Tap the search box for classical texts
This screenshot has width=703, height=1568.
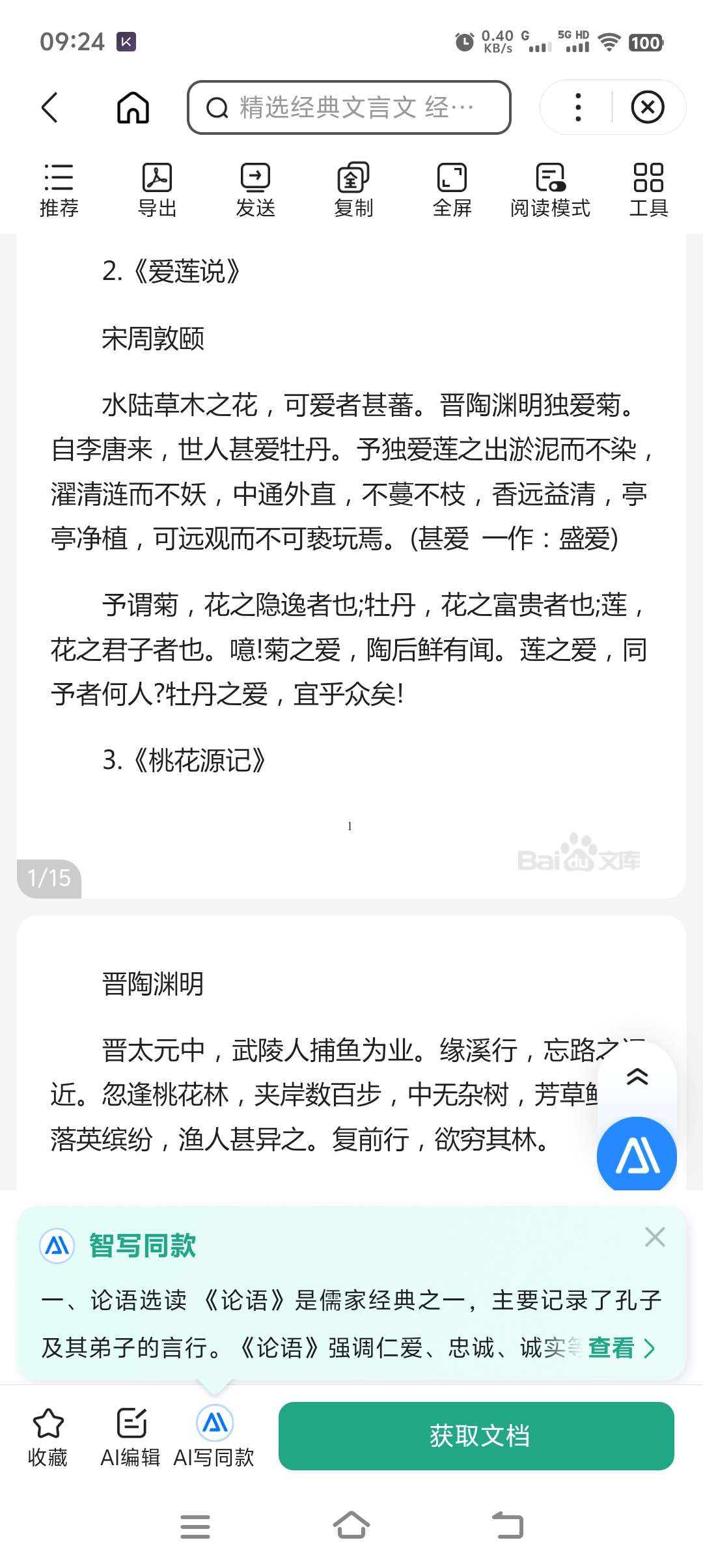pyautogui.click(x=349, y=107)
